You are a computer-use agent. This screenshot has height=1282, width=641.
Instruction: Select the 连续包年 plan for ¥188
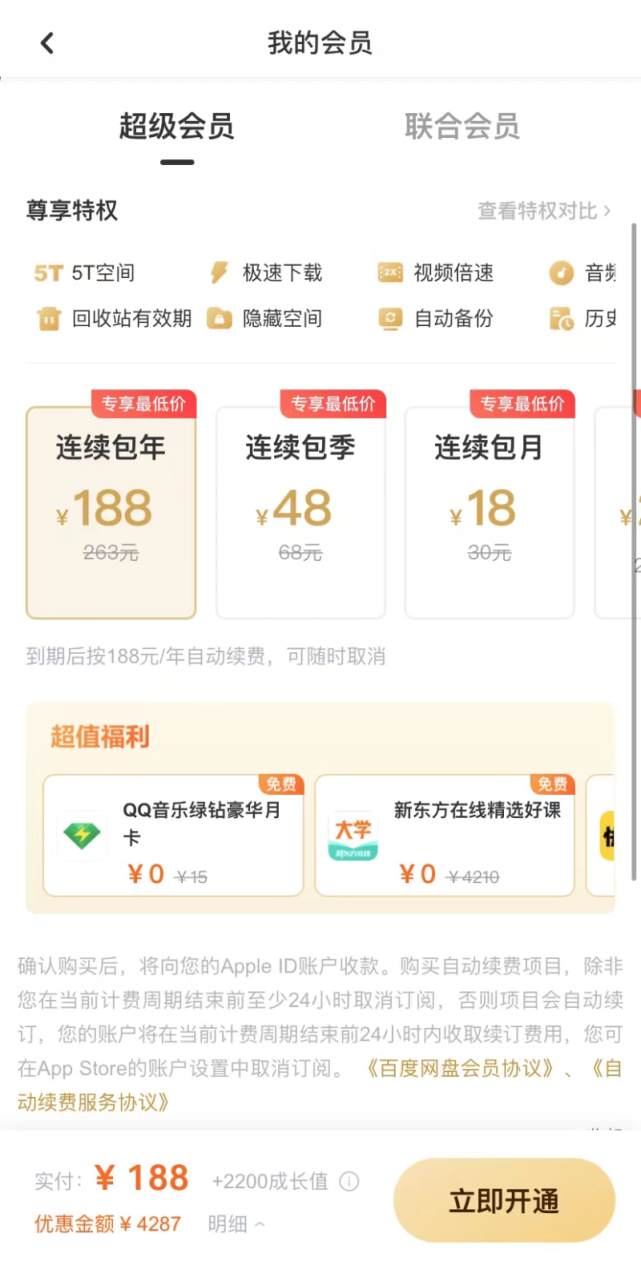pos(111,512)
